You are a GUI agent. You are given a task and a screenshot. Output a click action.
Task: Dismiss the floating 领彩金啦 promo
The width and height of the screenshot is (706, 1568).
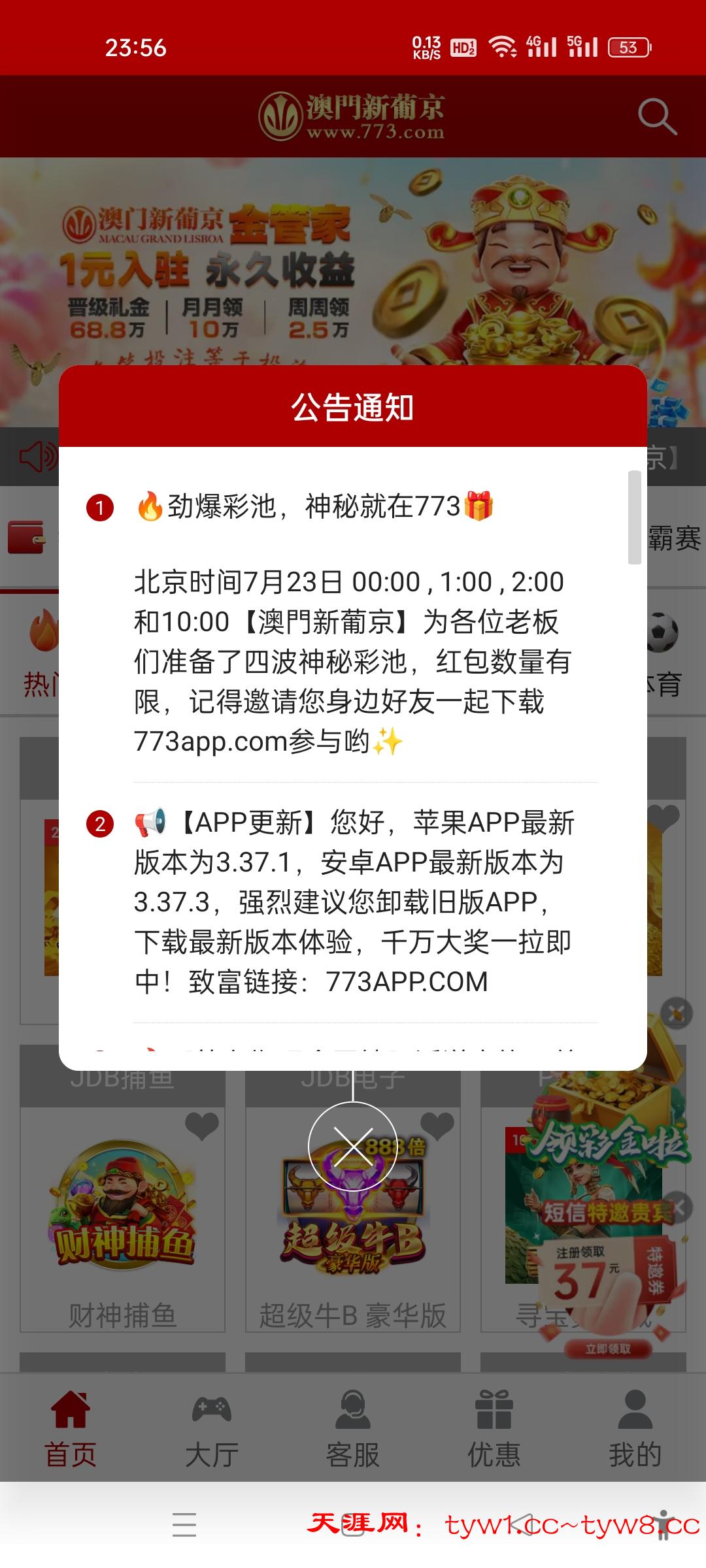point(676,1013)
